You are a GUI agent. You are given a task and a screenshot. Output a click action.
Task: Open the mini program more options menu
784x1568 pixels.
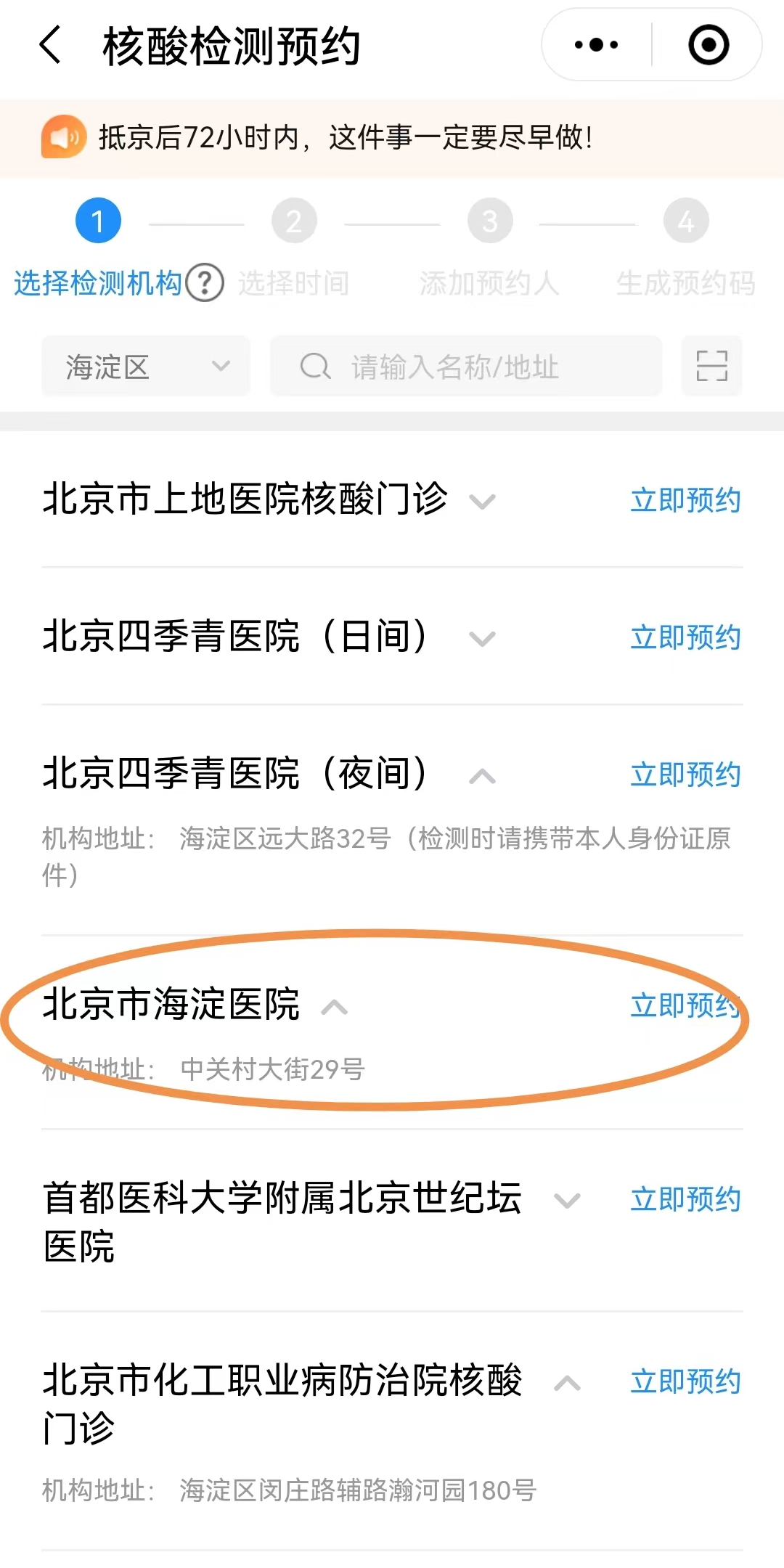596,45
